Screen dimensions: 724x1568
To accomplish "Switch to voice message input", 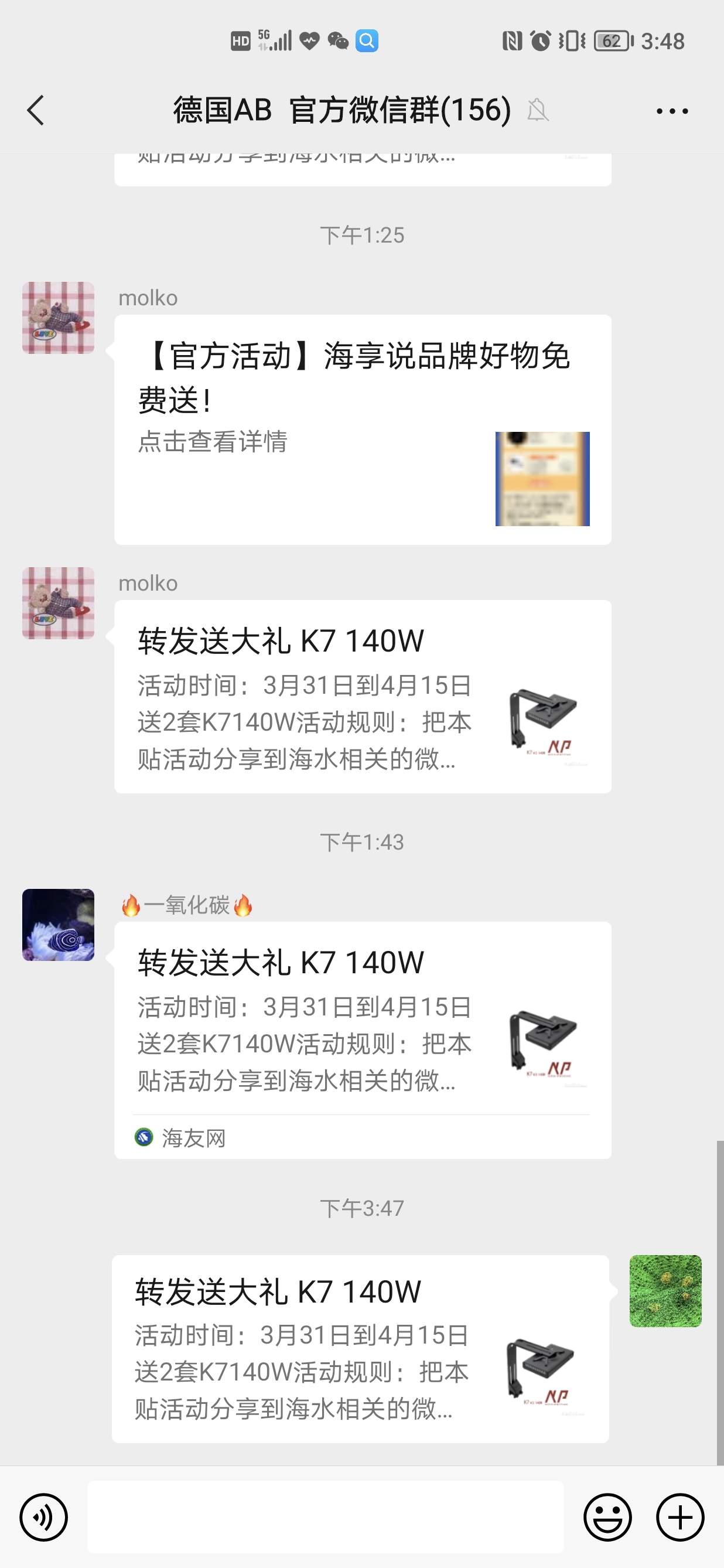I will tap(44, 1517).
